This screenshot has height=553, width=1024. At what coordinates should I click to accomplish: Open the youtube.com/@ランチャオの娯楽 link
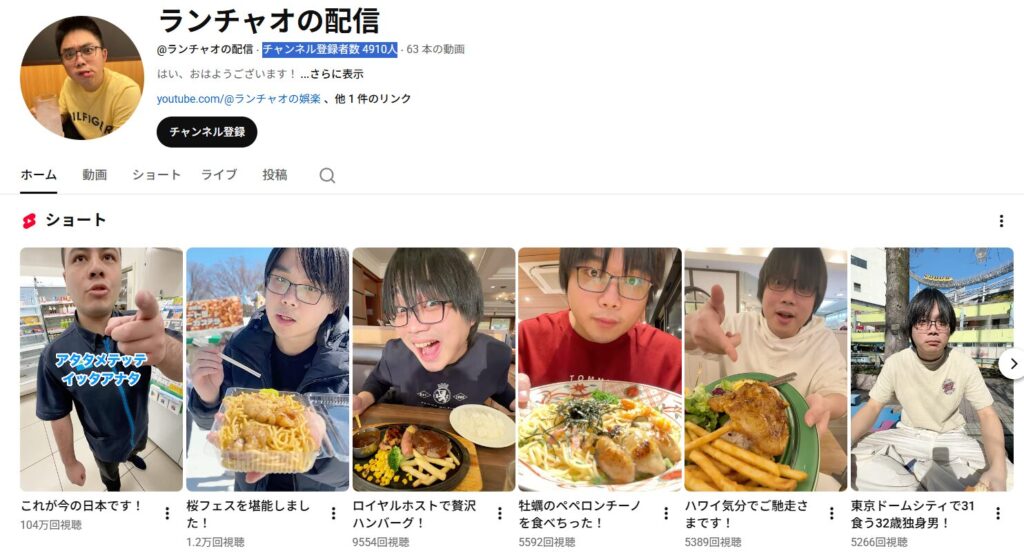tap(239, 99)
